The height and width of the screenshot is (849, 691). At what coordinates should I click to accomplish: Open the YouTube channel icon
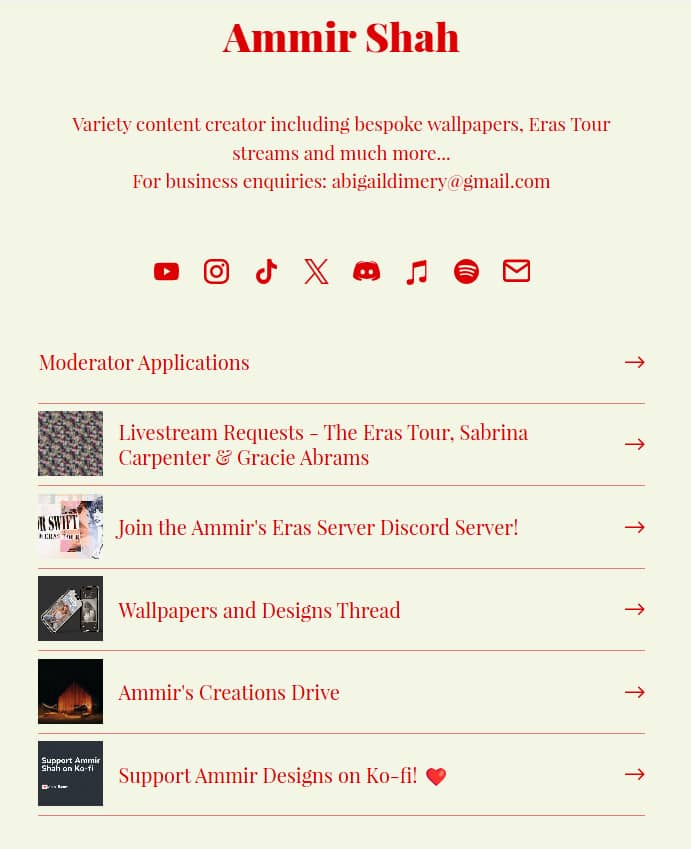tap(167, 271)
